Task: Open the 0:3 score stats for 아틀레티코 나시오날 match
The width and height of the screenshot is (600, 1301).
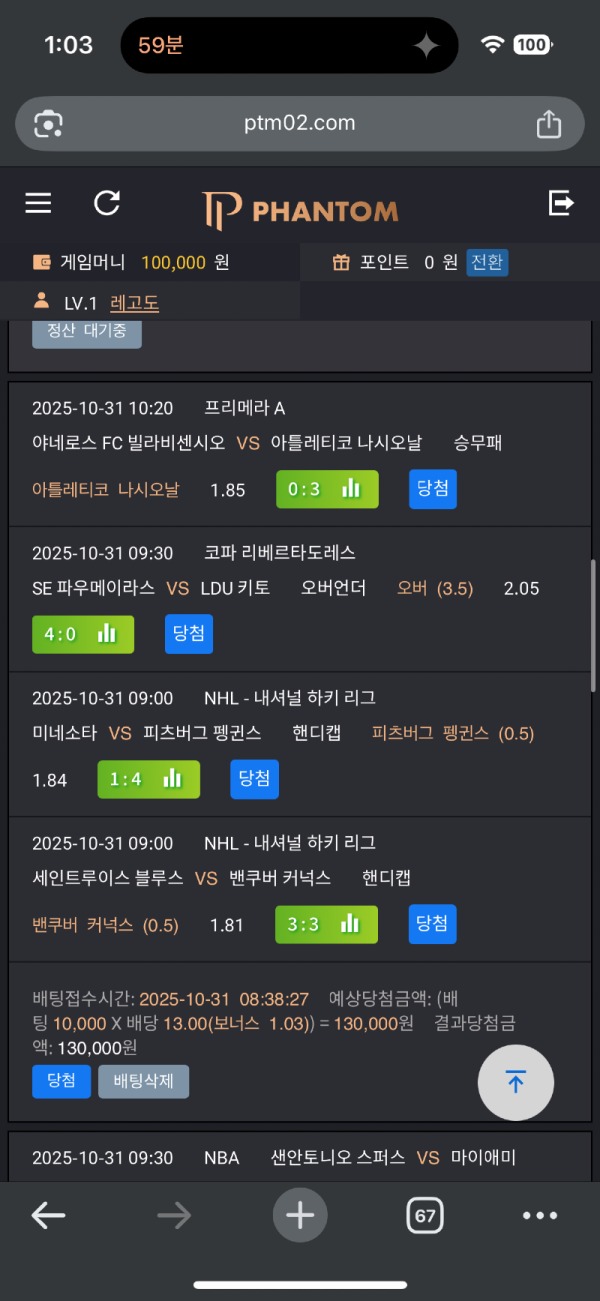Action: 327,489
